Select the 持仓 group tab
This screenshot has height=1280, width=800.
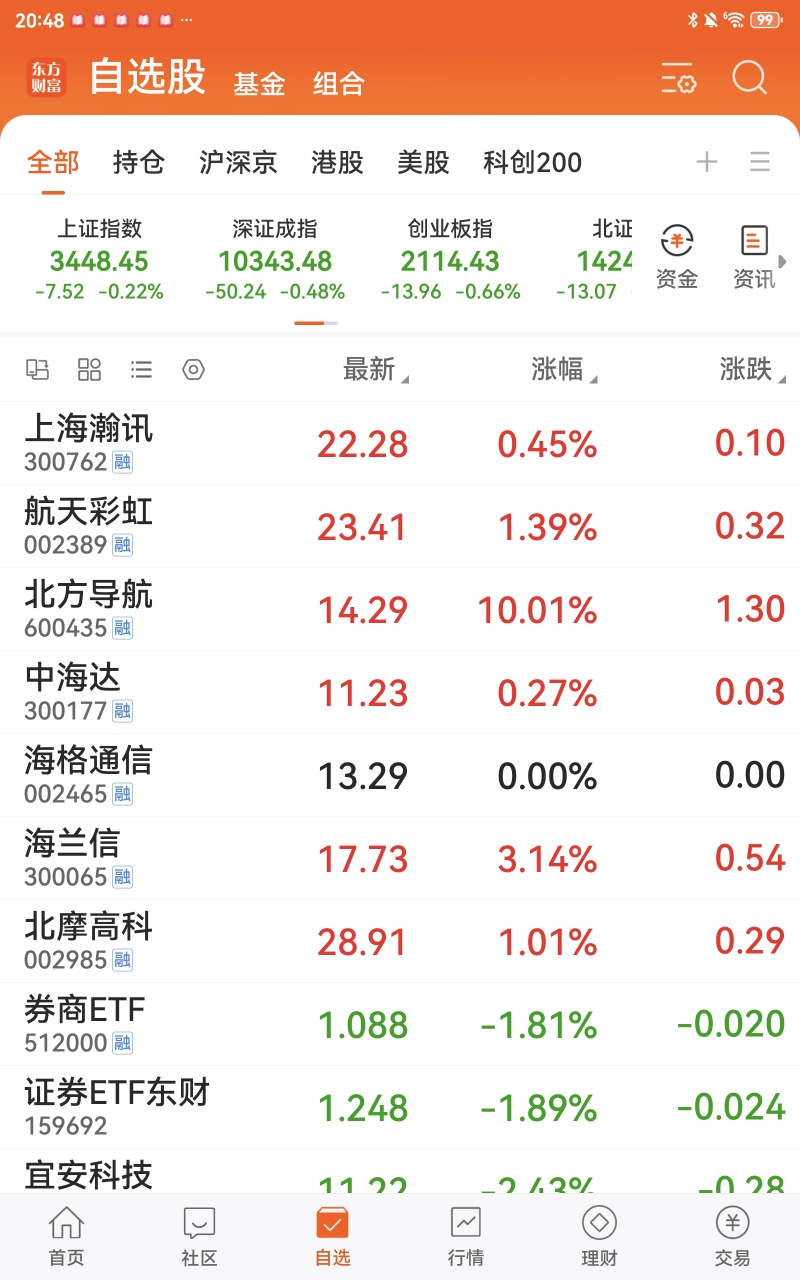click(138, 162)
